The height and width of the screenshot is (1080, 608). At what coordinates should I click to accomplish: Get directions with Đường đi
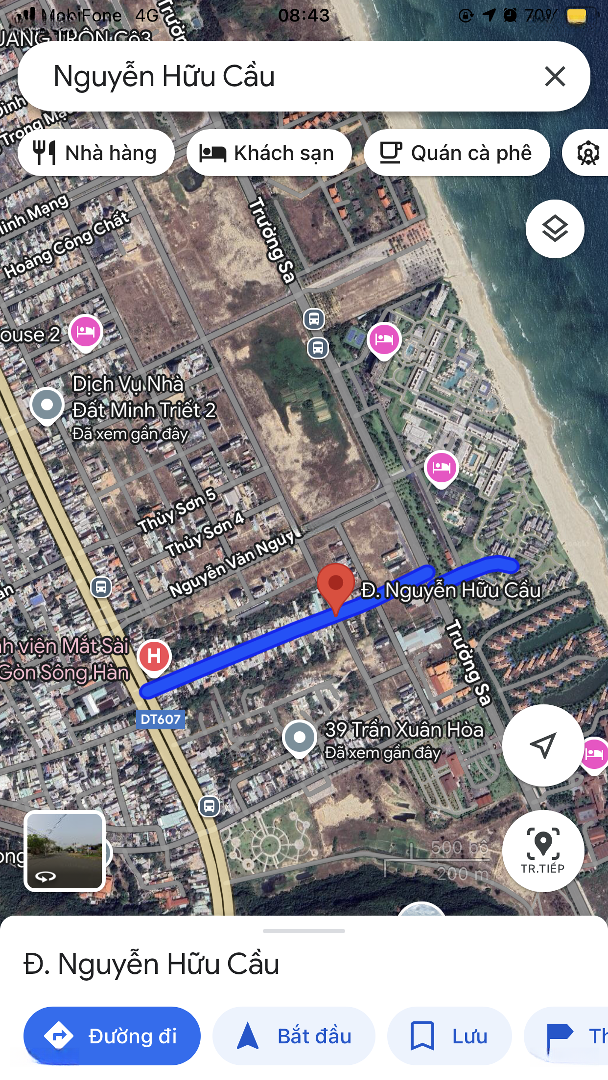point(112,1036)
